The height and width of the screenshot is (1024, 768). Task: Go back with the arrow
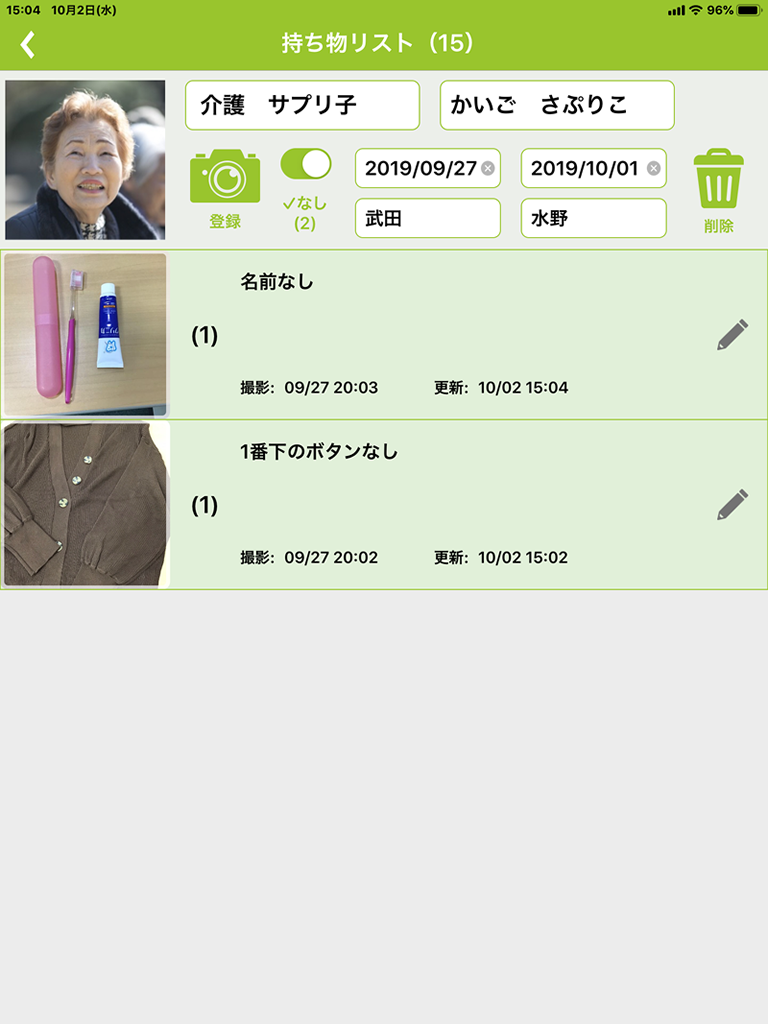pyautogui.click(x=28, y=44)
